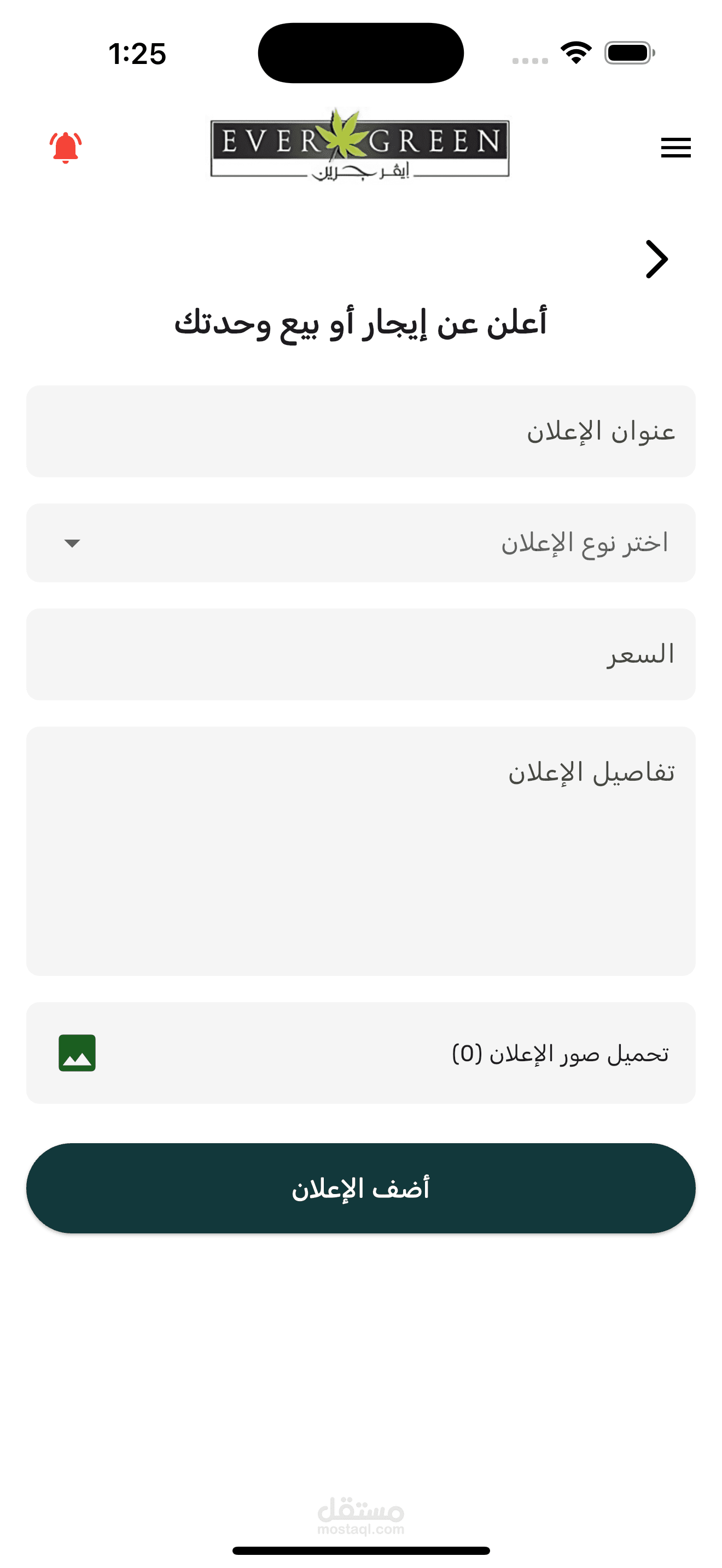Image resolution: width=722 pixels, height=1568 pixels.
Task: Expand the اختر نوع الإعلان dropdown
Action: (361, 542)
